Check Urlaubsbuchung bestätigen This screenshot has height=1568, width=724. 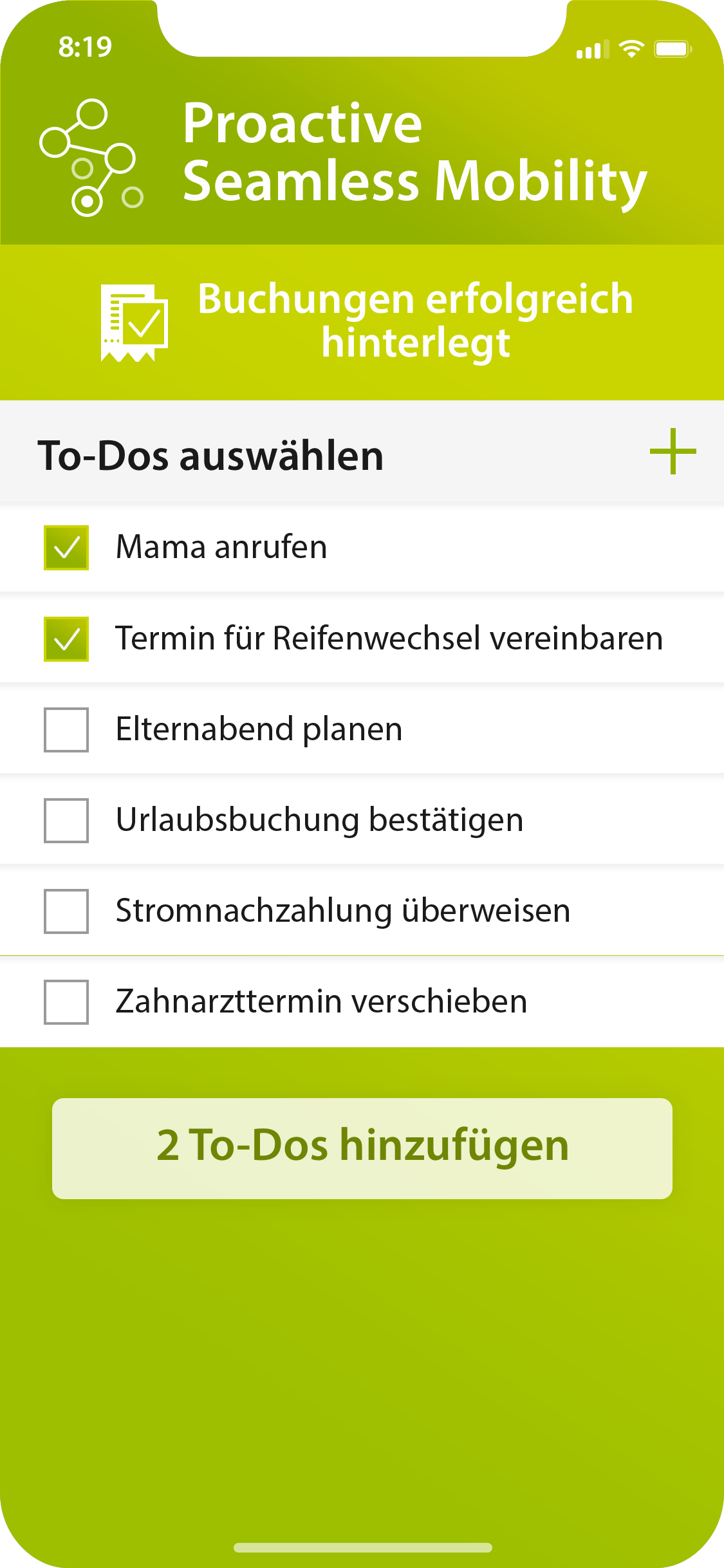click(66, 821)
